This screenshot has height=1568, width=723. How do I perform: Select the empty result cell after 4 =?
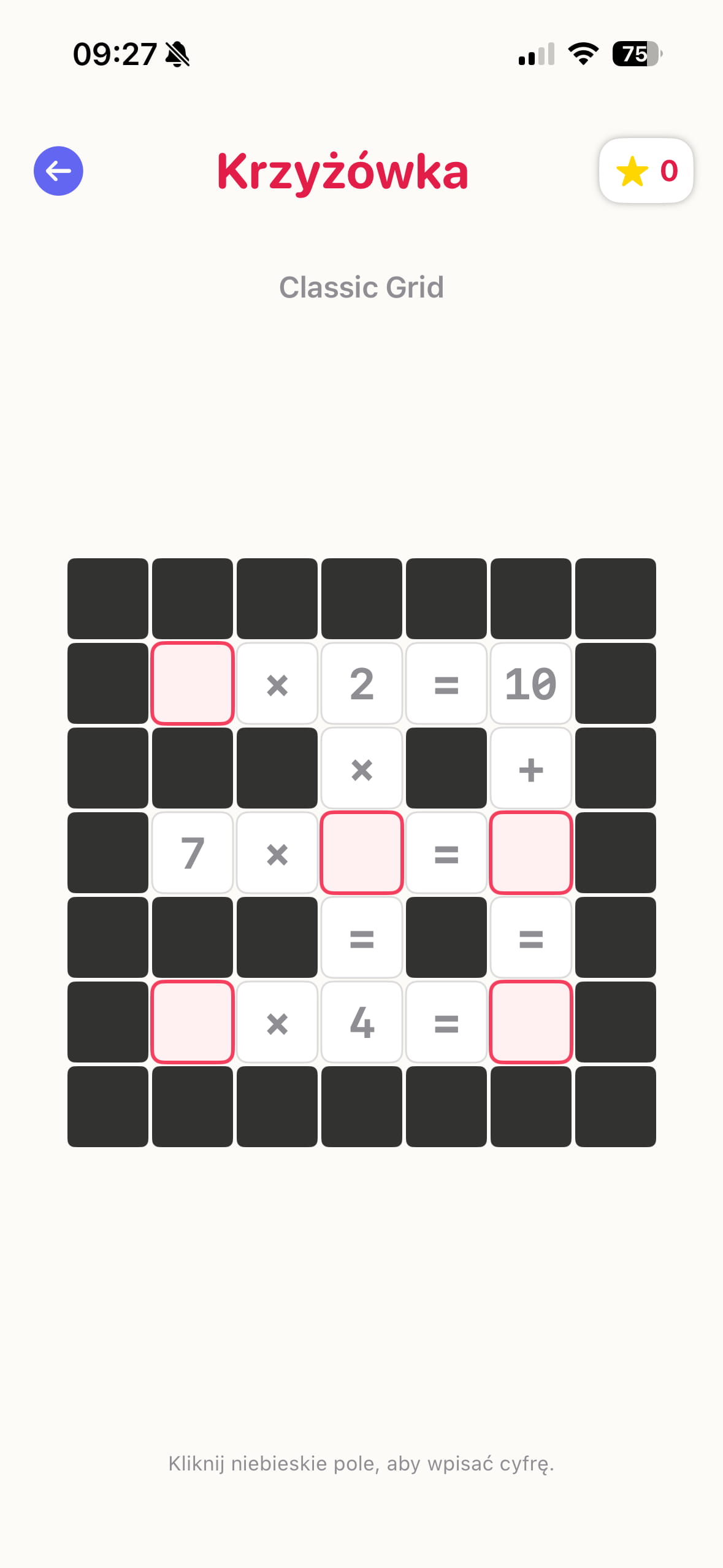pyautogui.click(x=531, y=1022)
